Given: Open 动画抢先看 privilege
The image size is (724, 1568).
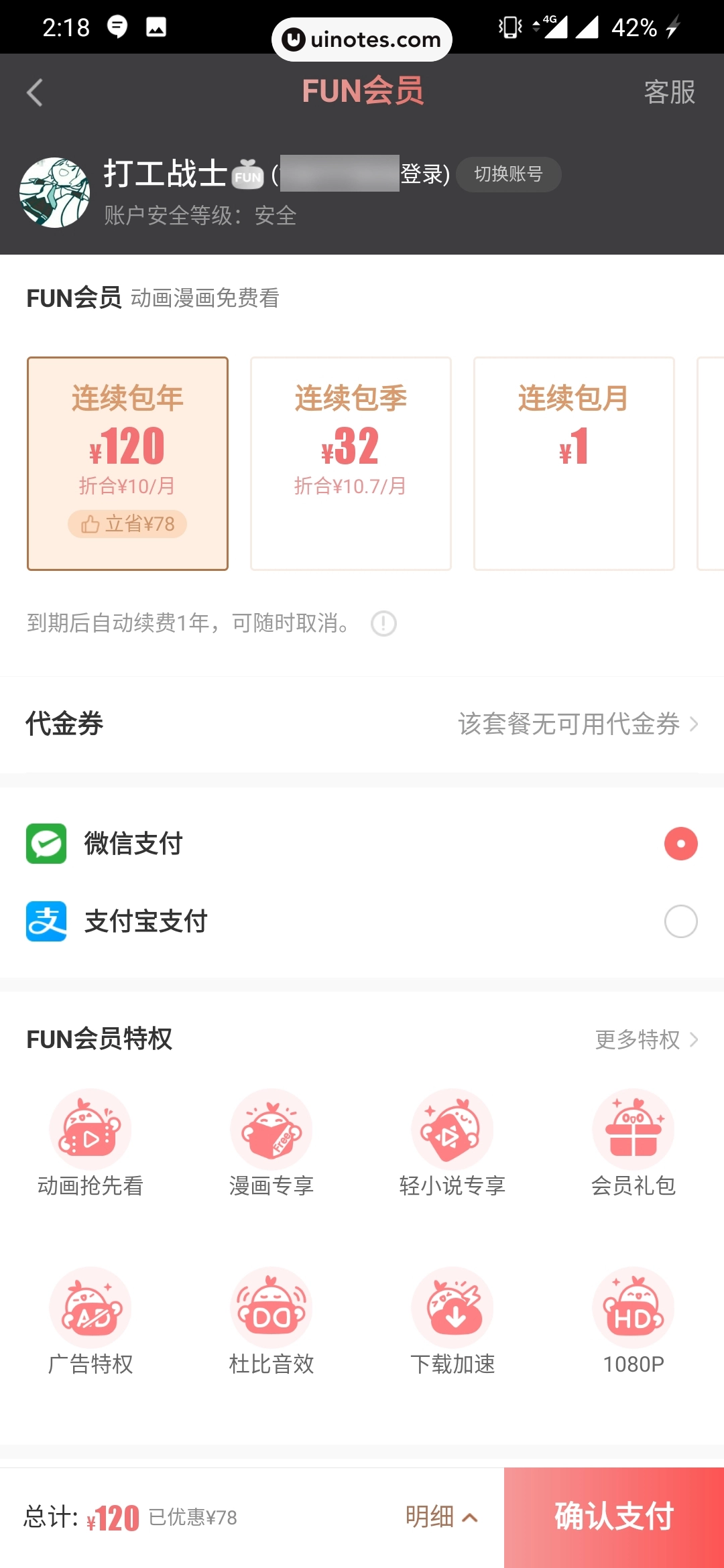Looking at the screenshot, I should [90, 1143].
